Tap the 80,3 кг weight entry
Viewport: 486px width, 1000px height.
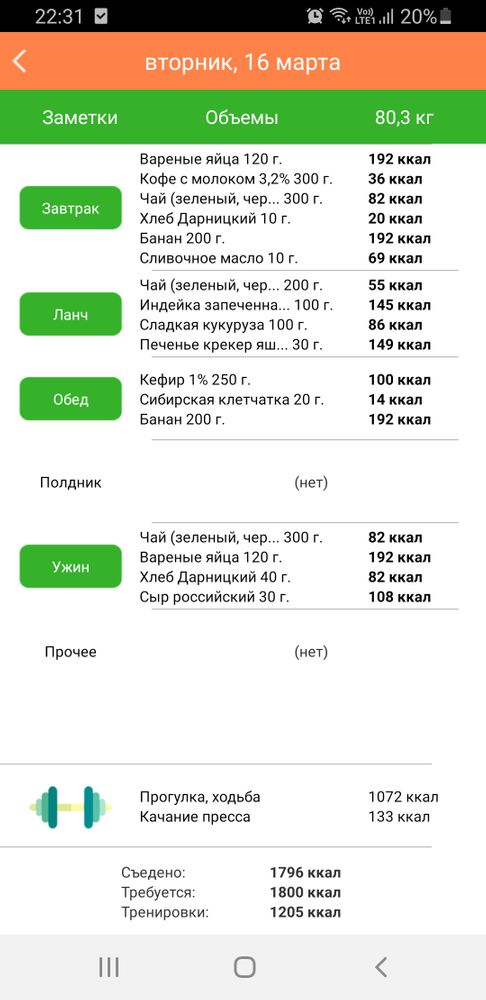click(405, 118)
